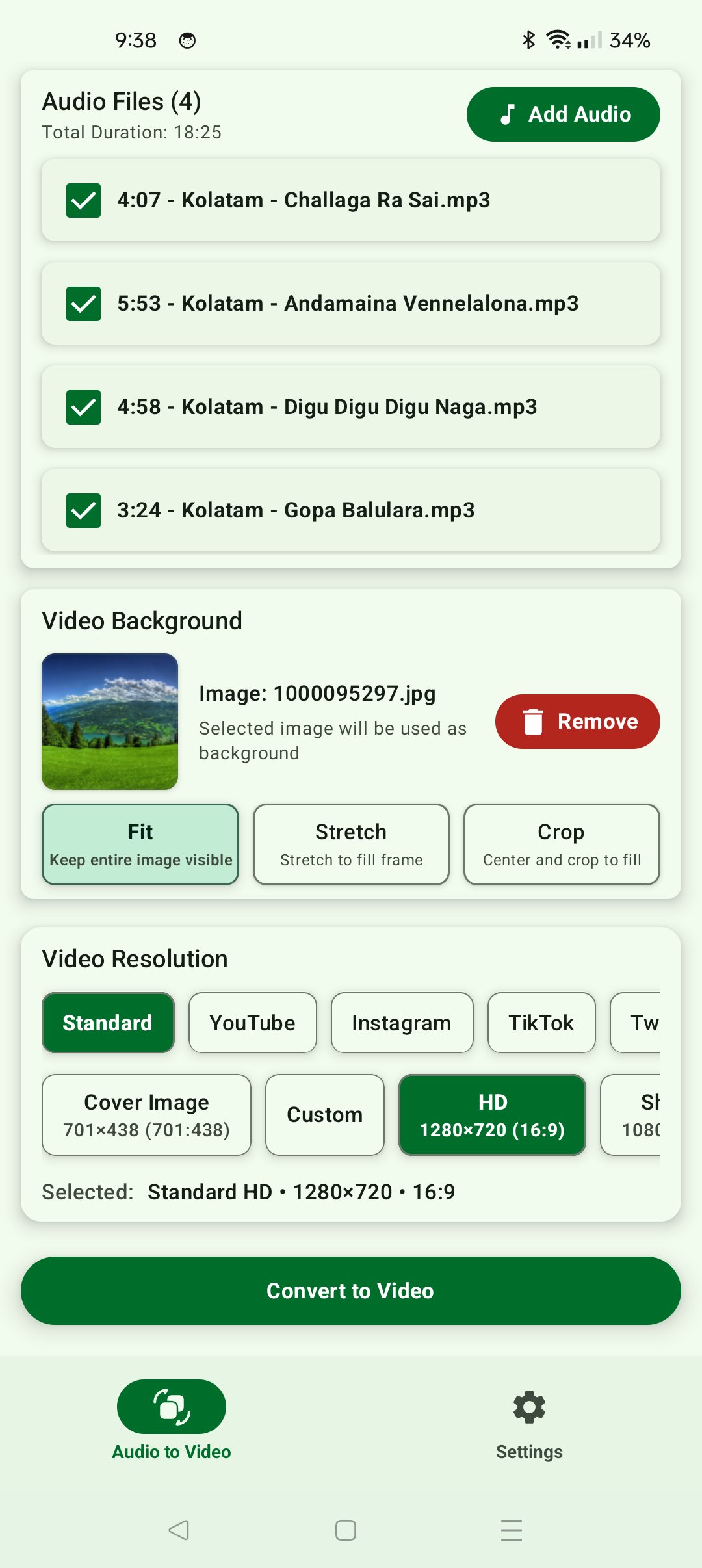Select HD 1280×720 resolution
The height and width of the screenshot is (1568, 702).
[492, 1115]
